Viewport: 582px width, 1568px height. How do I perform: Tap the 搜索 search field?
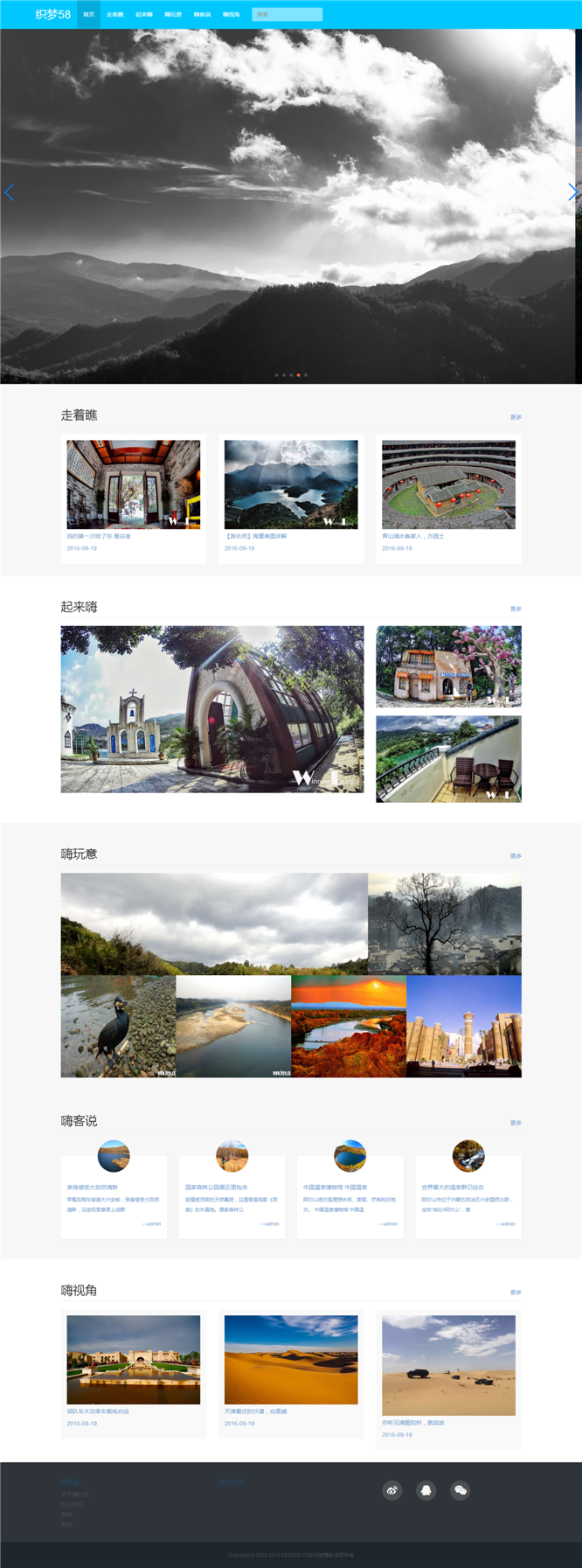pyautogui.click(x=287, y=14)
